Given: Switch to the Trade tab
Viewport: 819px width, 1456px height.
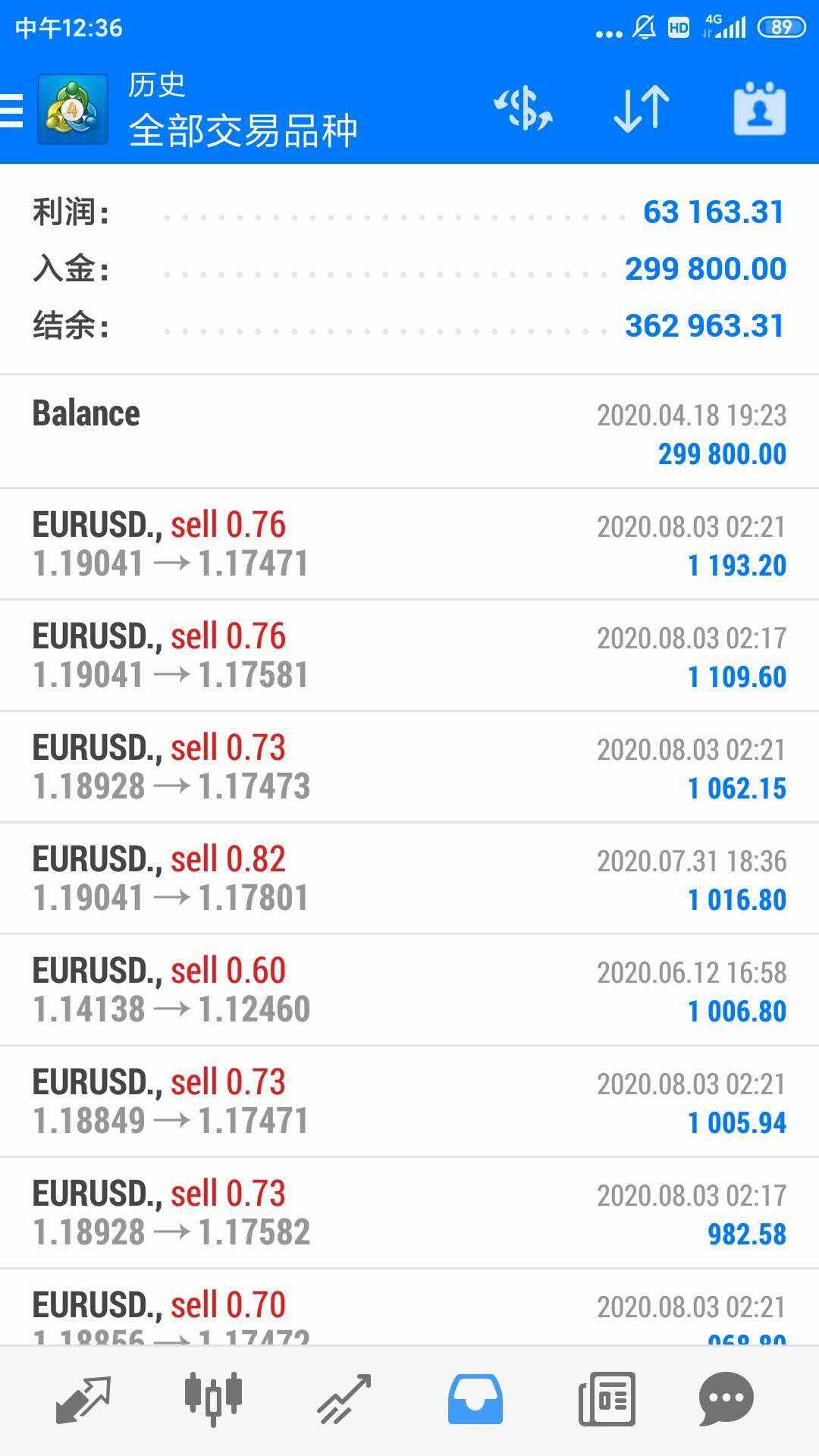Looking at the screenshot, I should (x=344, y=1400).
